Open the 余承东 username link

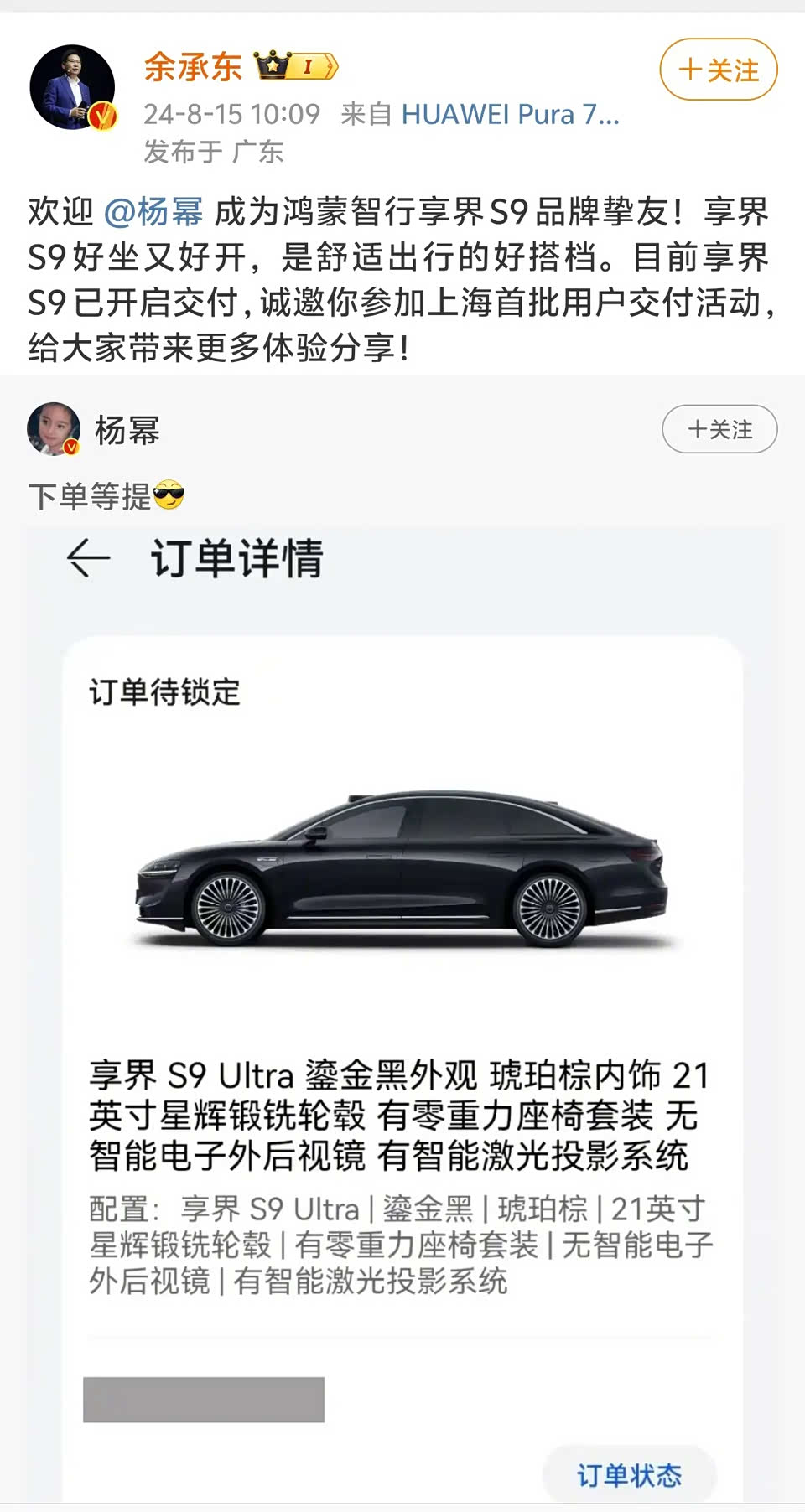click(193, 67)
